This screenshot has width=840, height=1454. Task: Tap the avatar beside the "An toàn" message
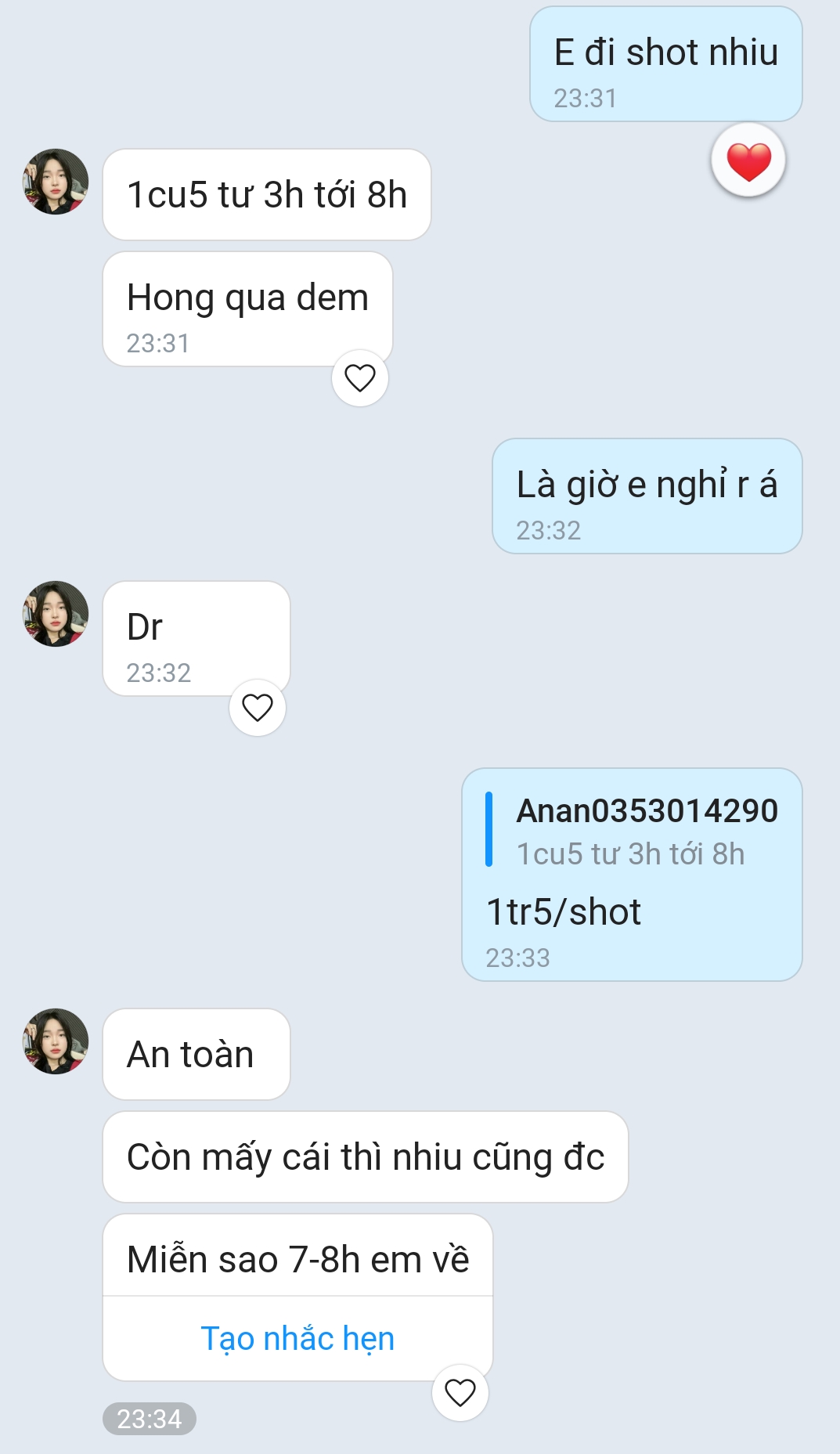[56, 1041]
